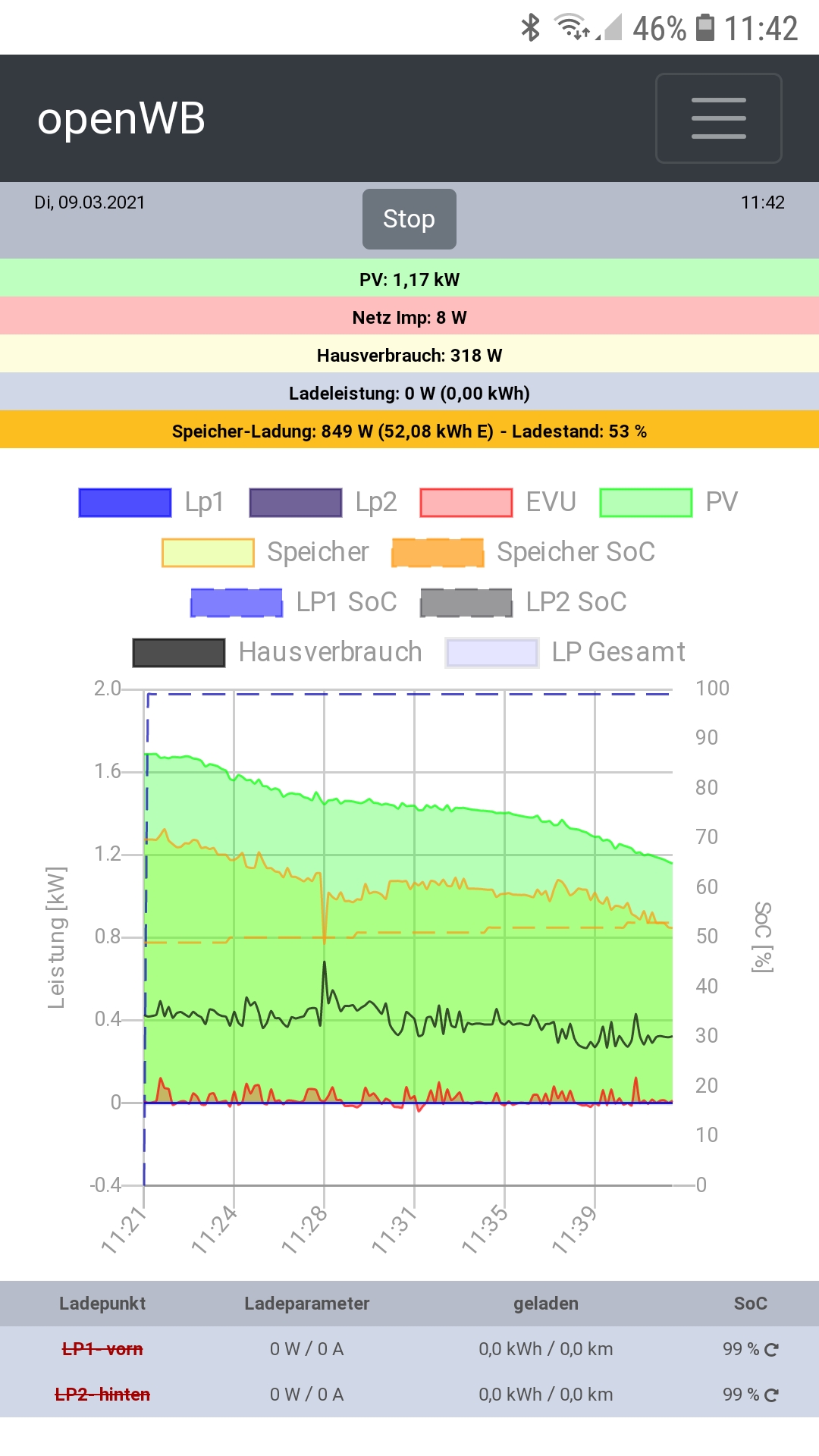The image size is (819, 1456).
Task: Open the hamburger navigation menu
Action: point(718,118)
